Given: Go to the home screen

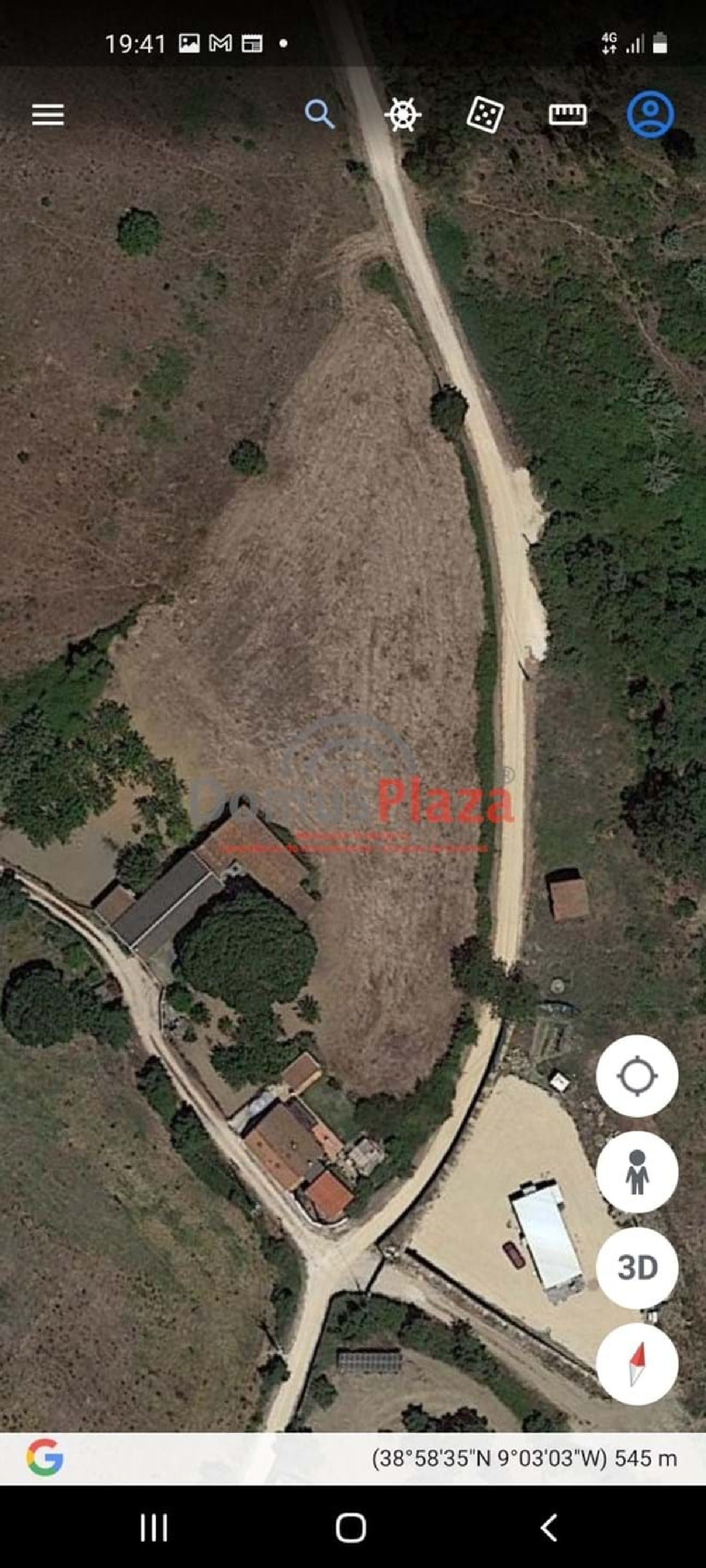Looking at the screenshot, I should pos(351,1527).
